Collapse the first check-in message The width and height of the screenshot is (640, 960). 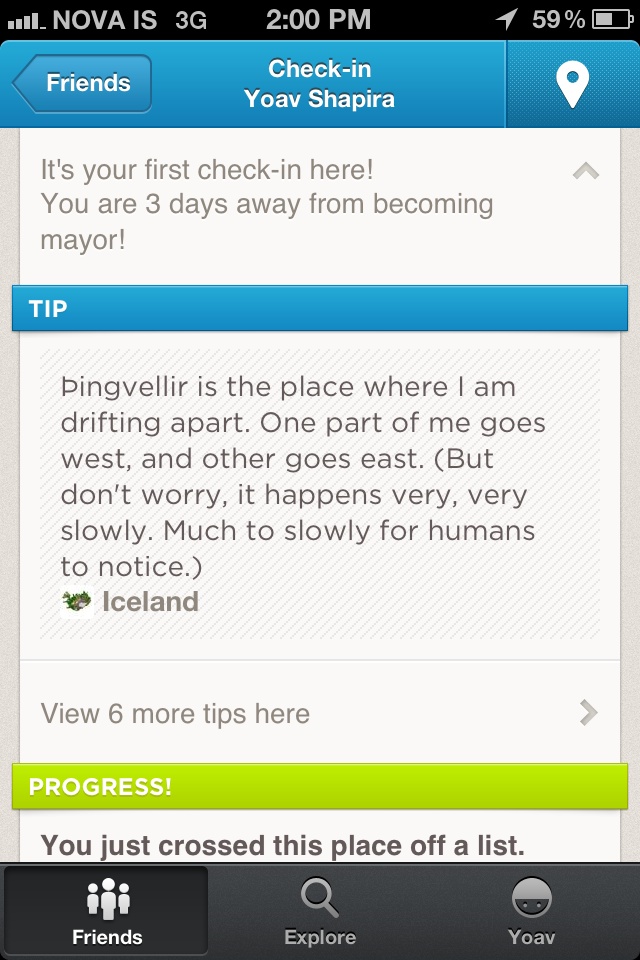[585, 173]
